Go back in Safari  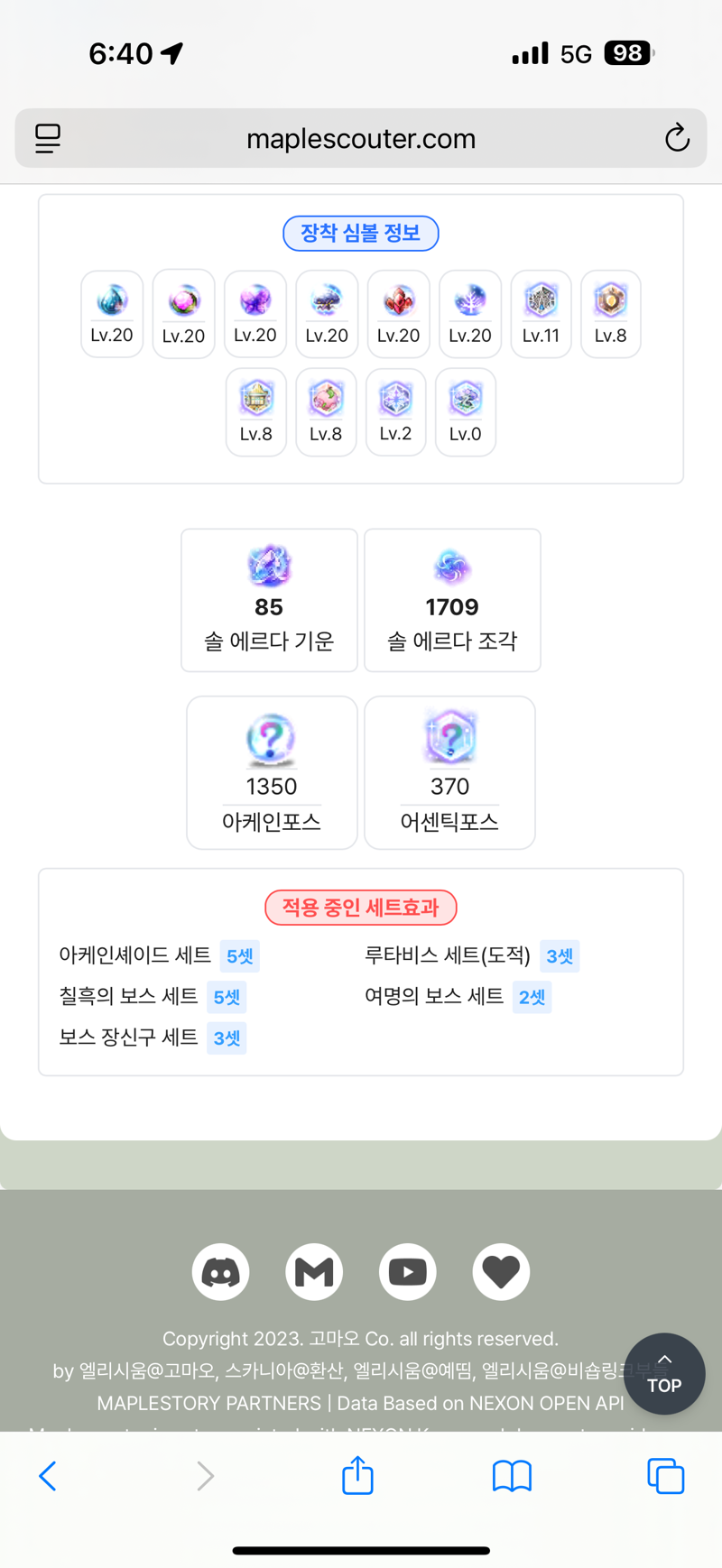pos(48,1476)
